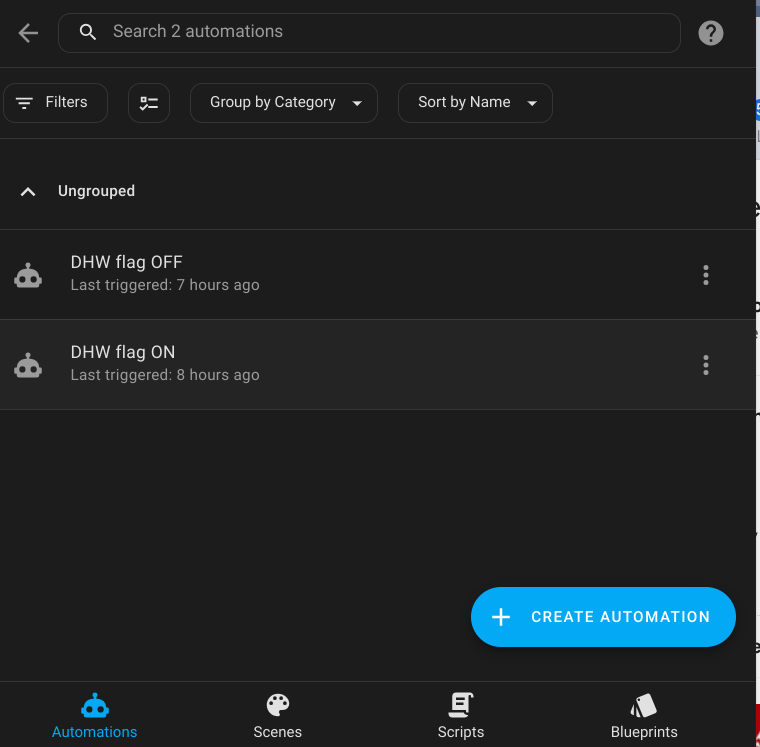Screen dimensions: 760x747
Task: Go back using the arrow icon
Action: pyautogui.click(x=28, y=33)
